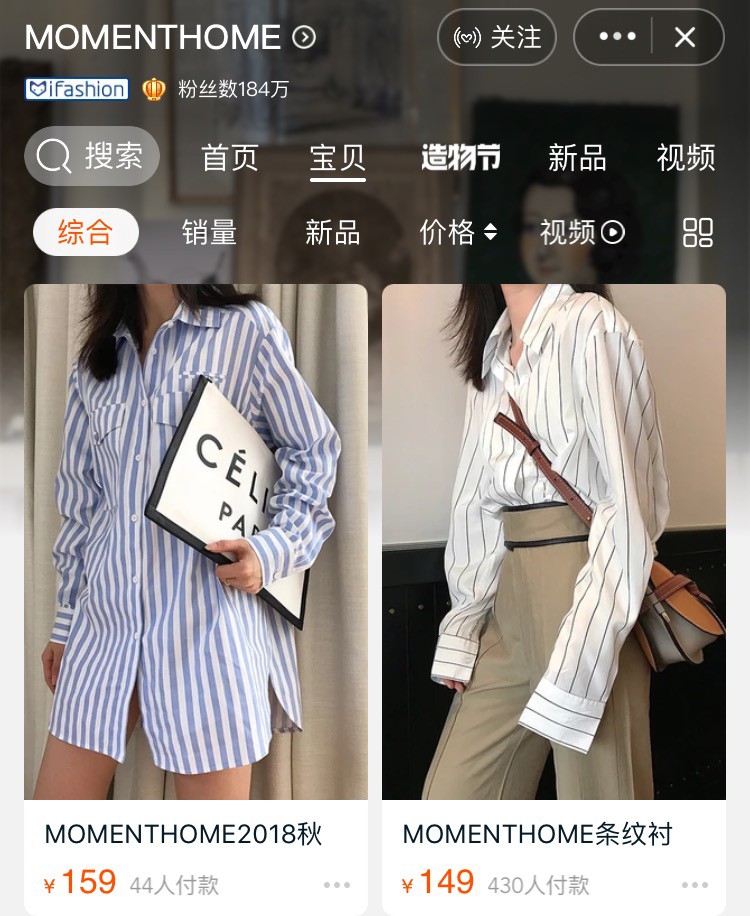Open the 搜索 search box

click(x=92, y=156)
